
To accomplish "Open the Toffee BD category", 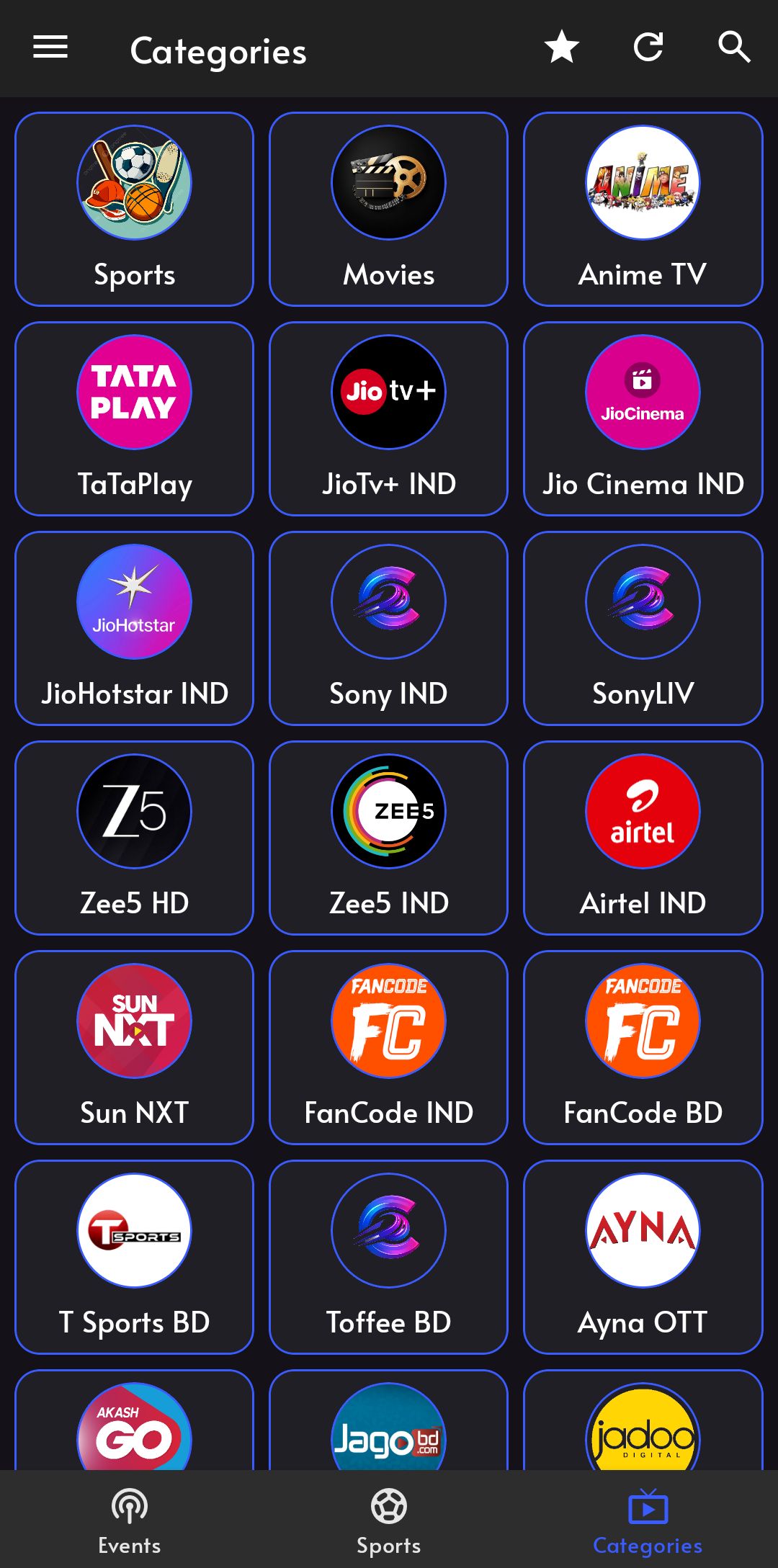I will (x=388, y=1230).
